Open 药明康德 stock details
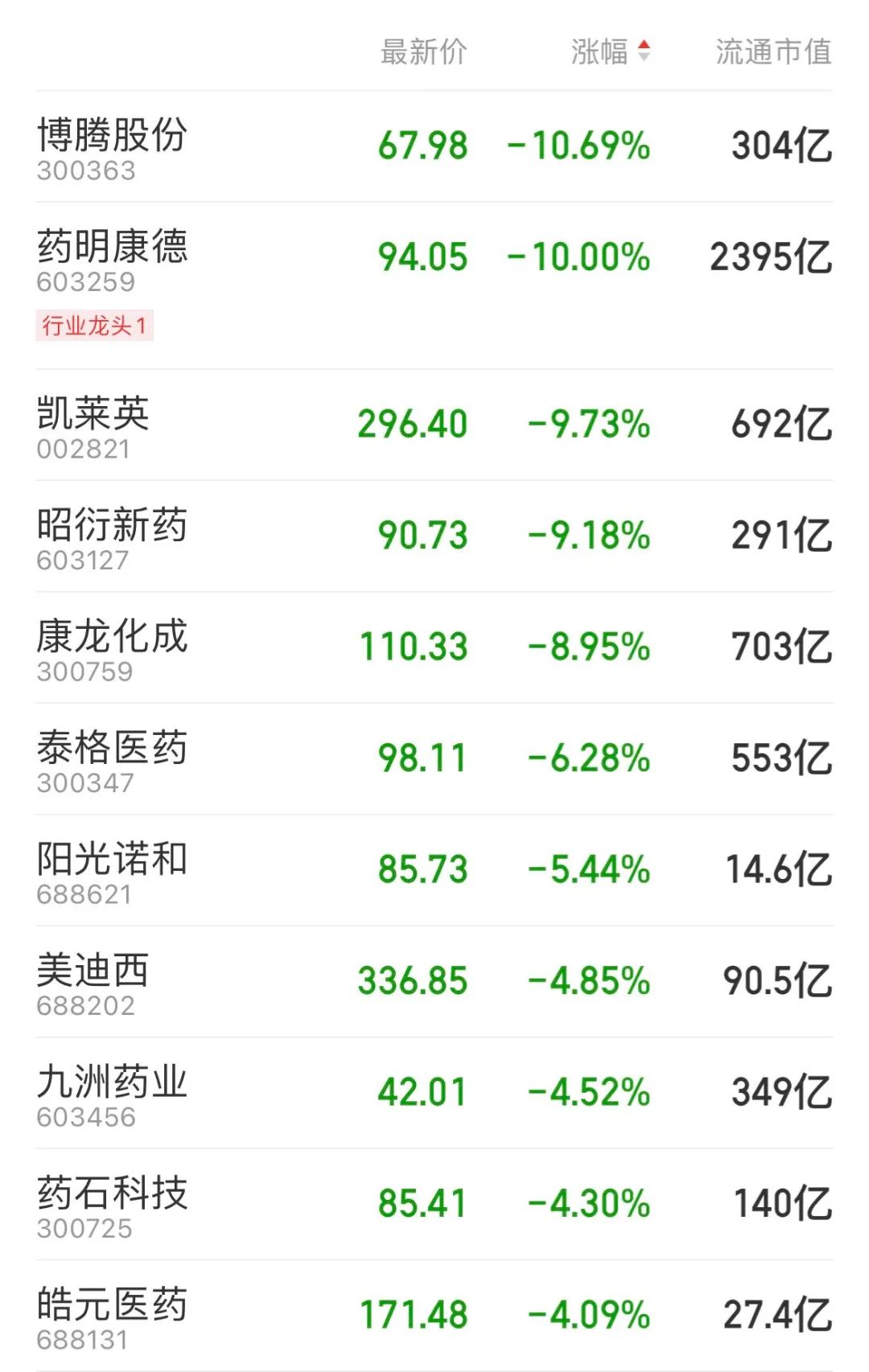The height and width of the screenshot is (1372, 869). [434, 285]
